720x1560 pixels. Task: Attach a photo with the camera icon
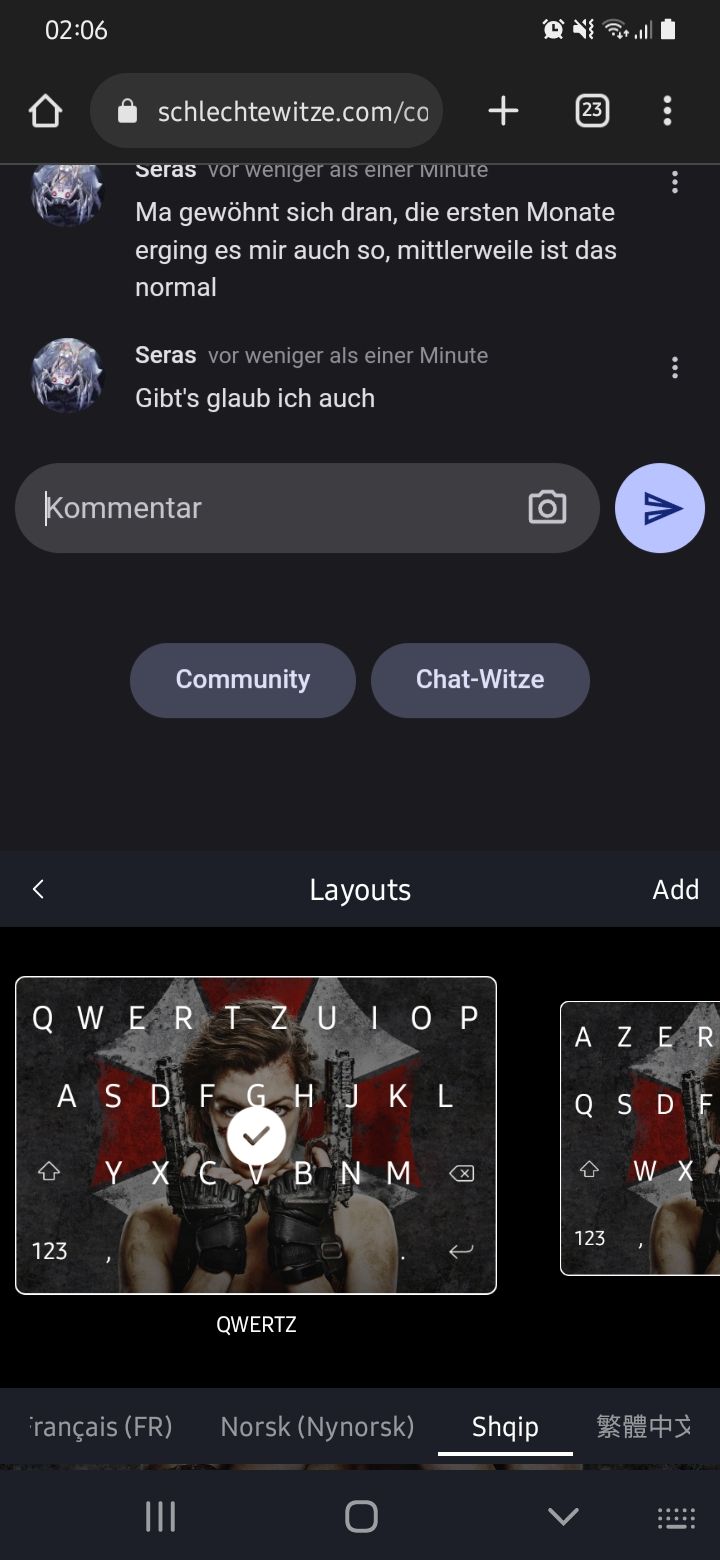[547, 508]
